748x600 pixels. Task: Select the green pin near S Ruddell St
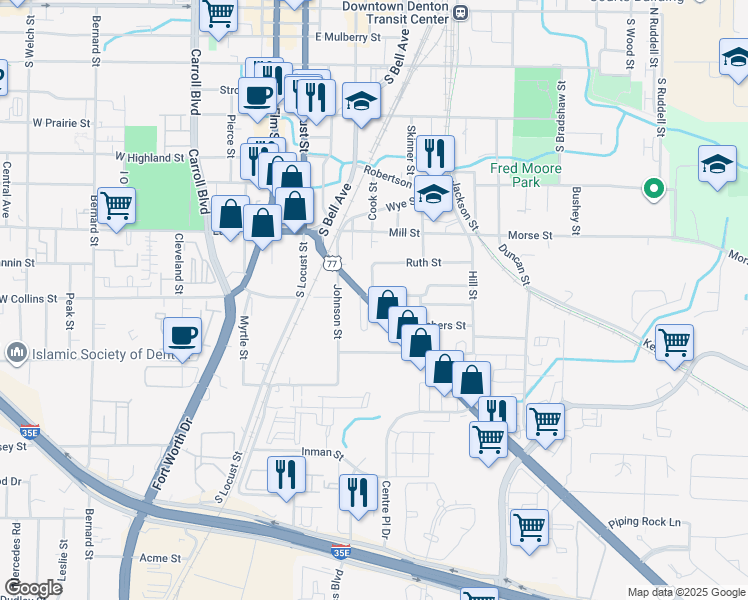[x=654, y=187]
